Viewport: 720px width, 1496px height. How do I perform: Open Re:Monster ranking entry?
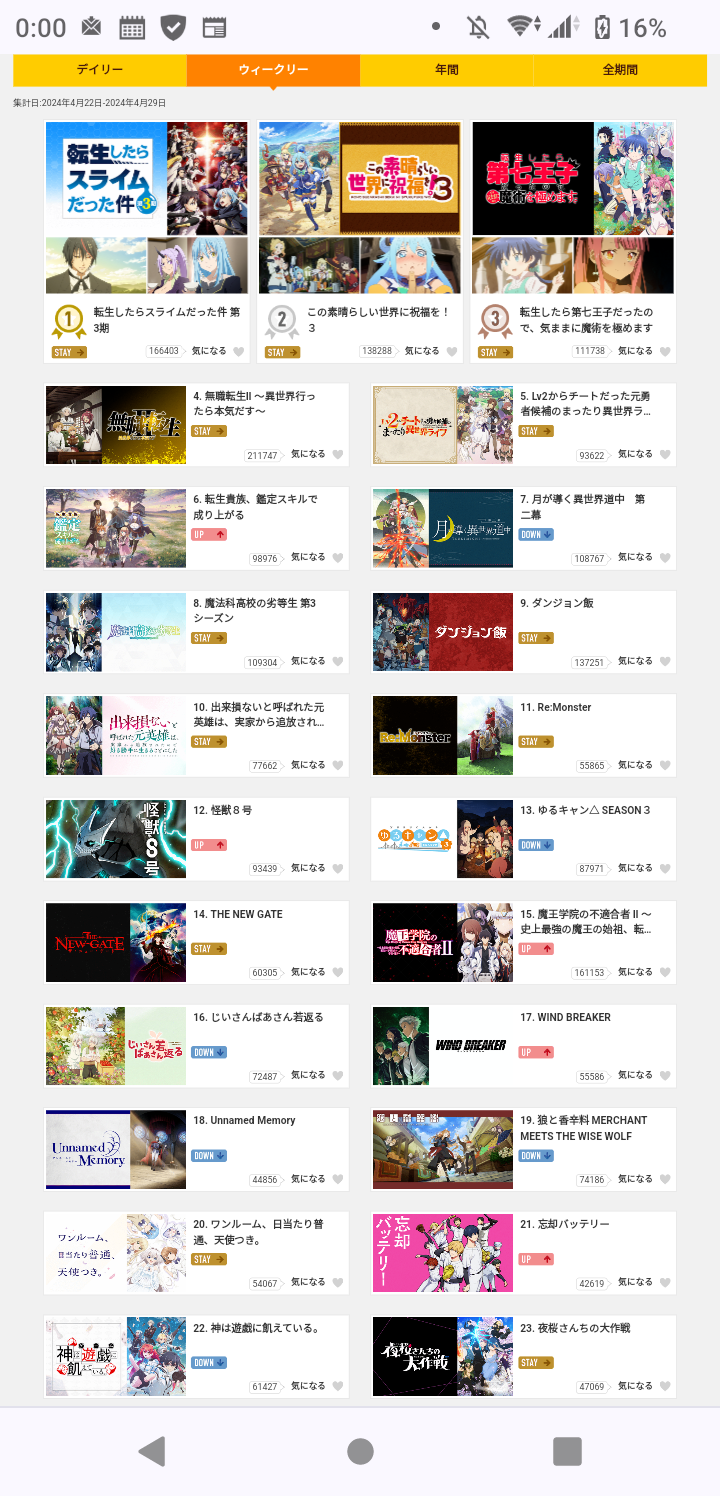tap(523, 735)
